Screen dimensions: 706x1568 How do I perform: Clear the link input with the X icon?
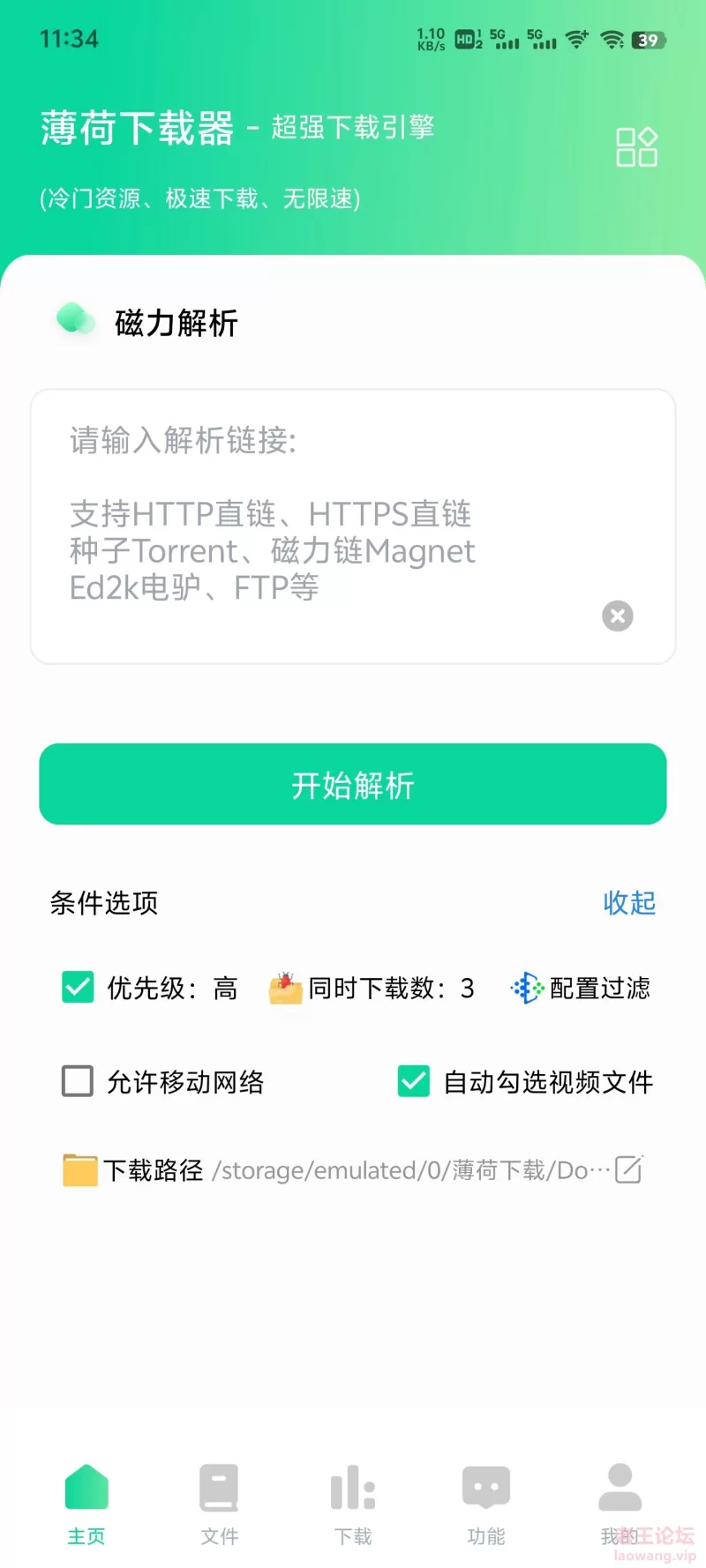pyautogui.click(x=618, y=616)
